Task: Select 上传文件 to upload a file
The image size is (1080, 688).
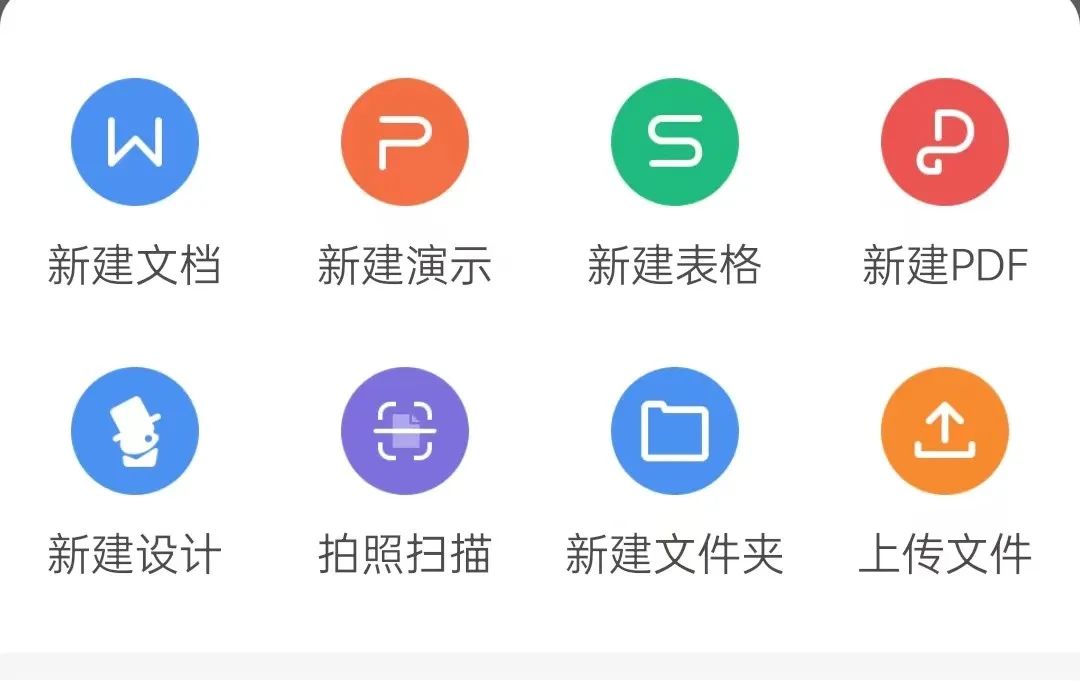Action: coord(945,431)
